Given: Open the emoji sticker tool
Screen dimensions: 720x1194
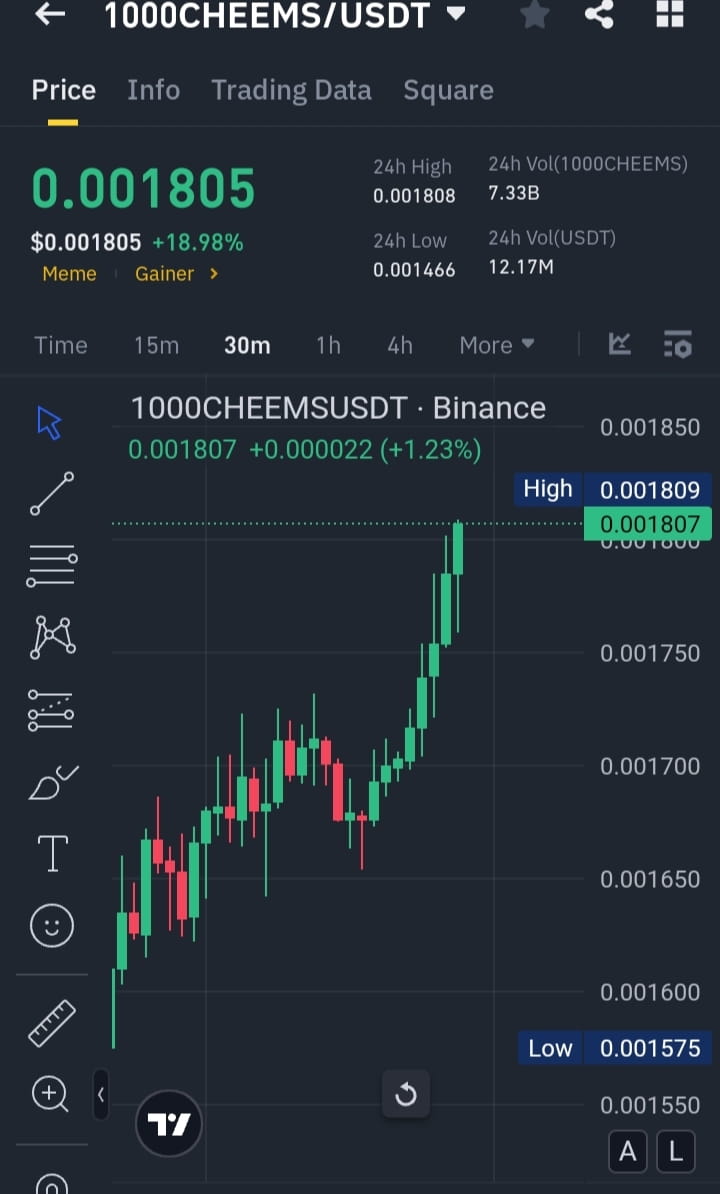Looking at the screenshot, I should pos(51,926).
